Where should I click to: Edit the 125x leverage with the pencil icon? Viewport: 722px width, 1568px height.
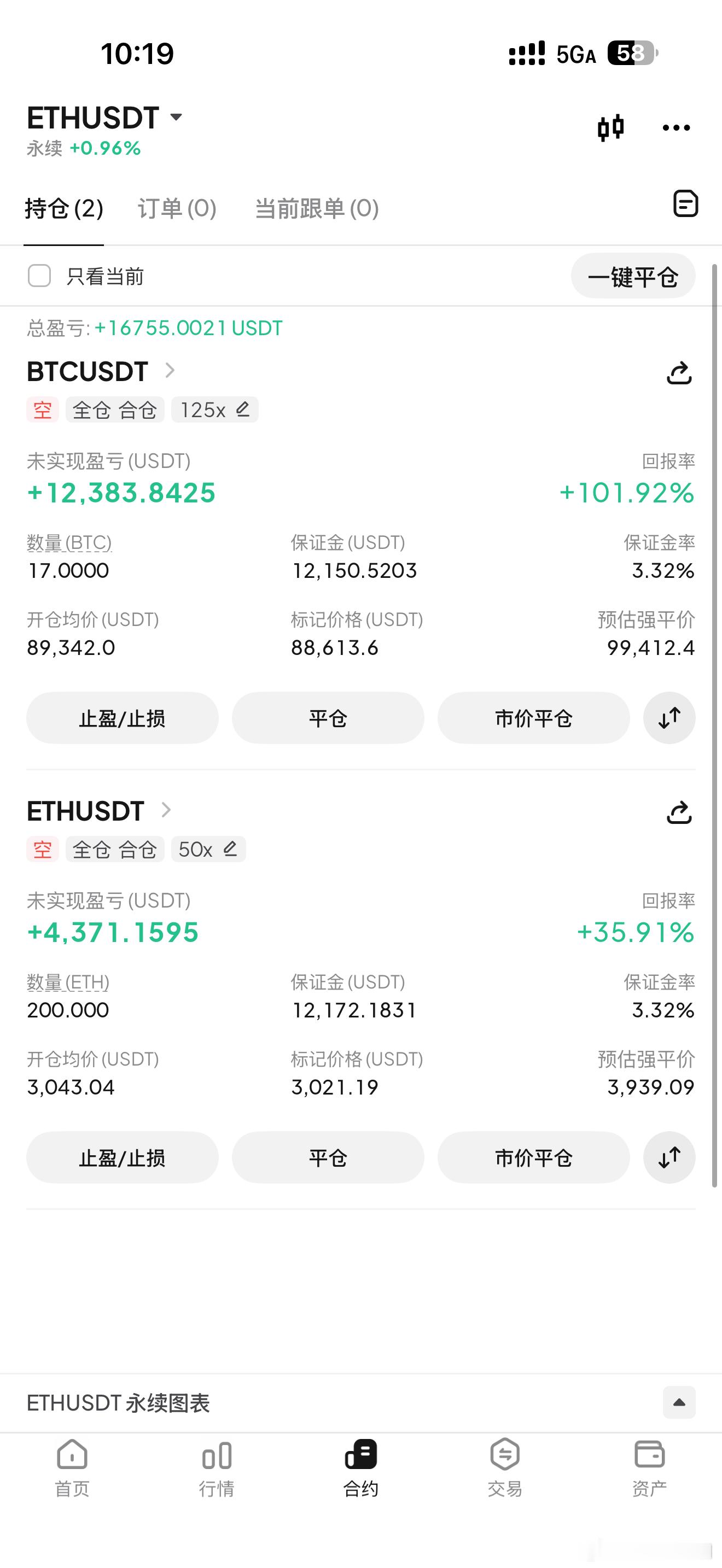pyautogui.click(x=242, y=409)
